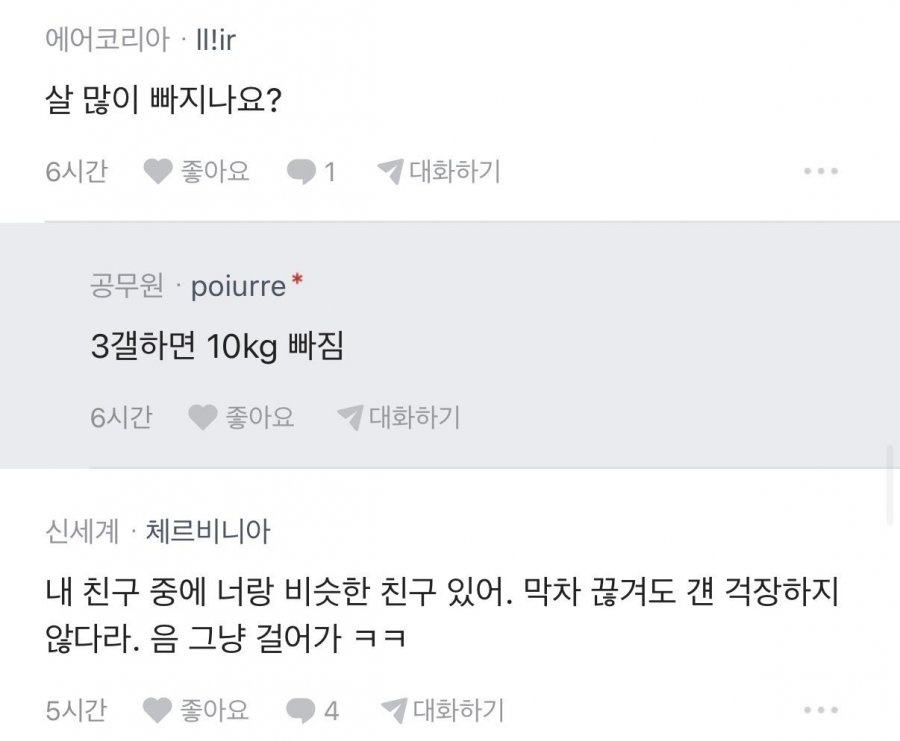This screenshot has height=741, width=900.
Task: Open replies on ll!ir's comment
Action: pyautogui.click(x=311, y=173)
